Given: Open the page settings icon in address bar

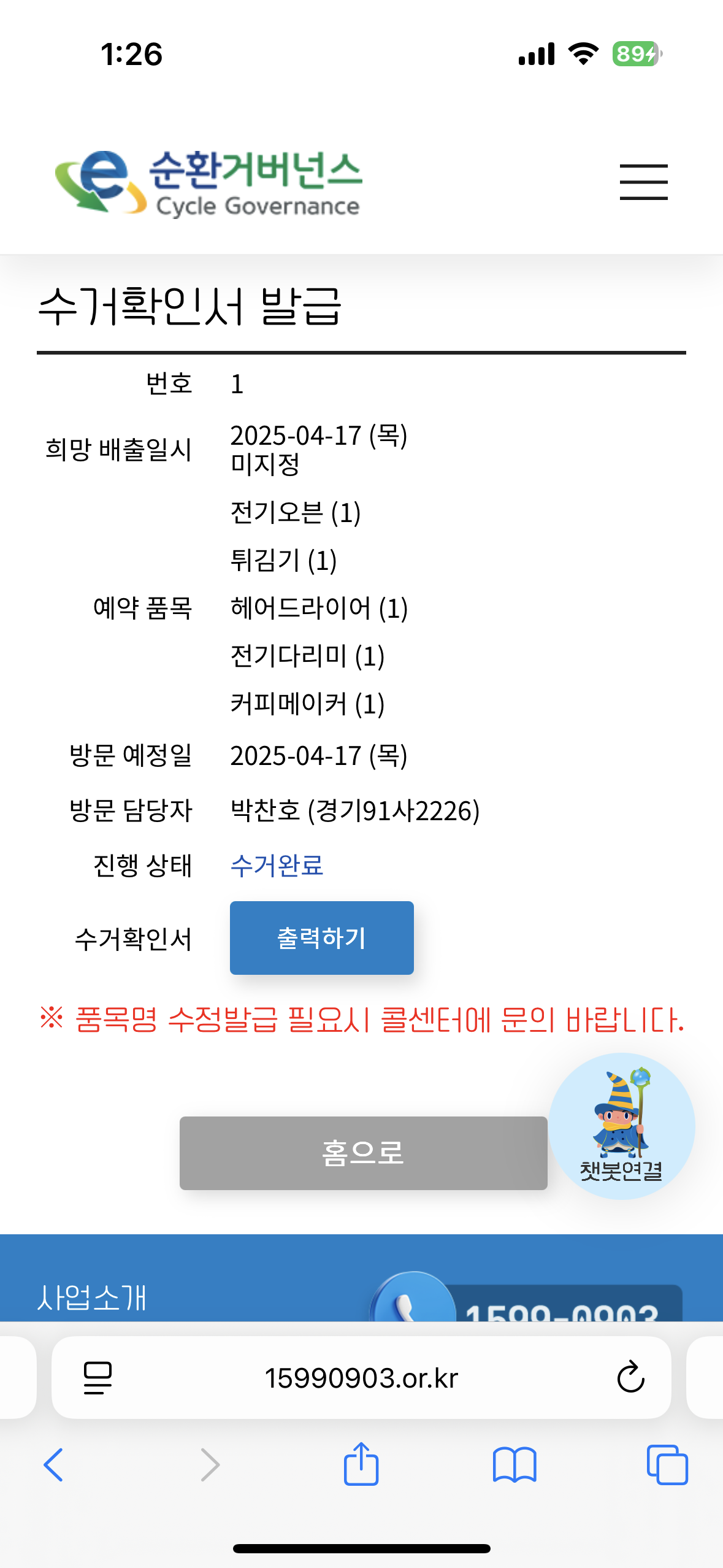Looking at the screenshot, I should coord(98,1378).
